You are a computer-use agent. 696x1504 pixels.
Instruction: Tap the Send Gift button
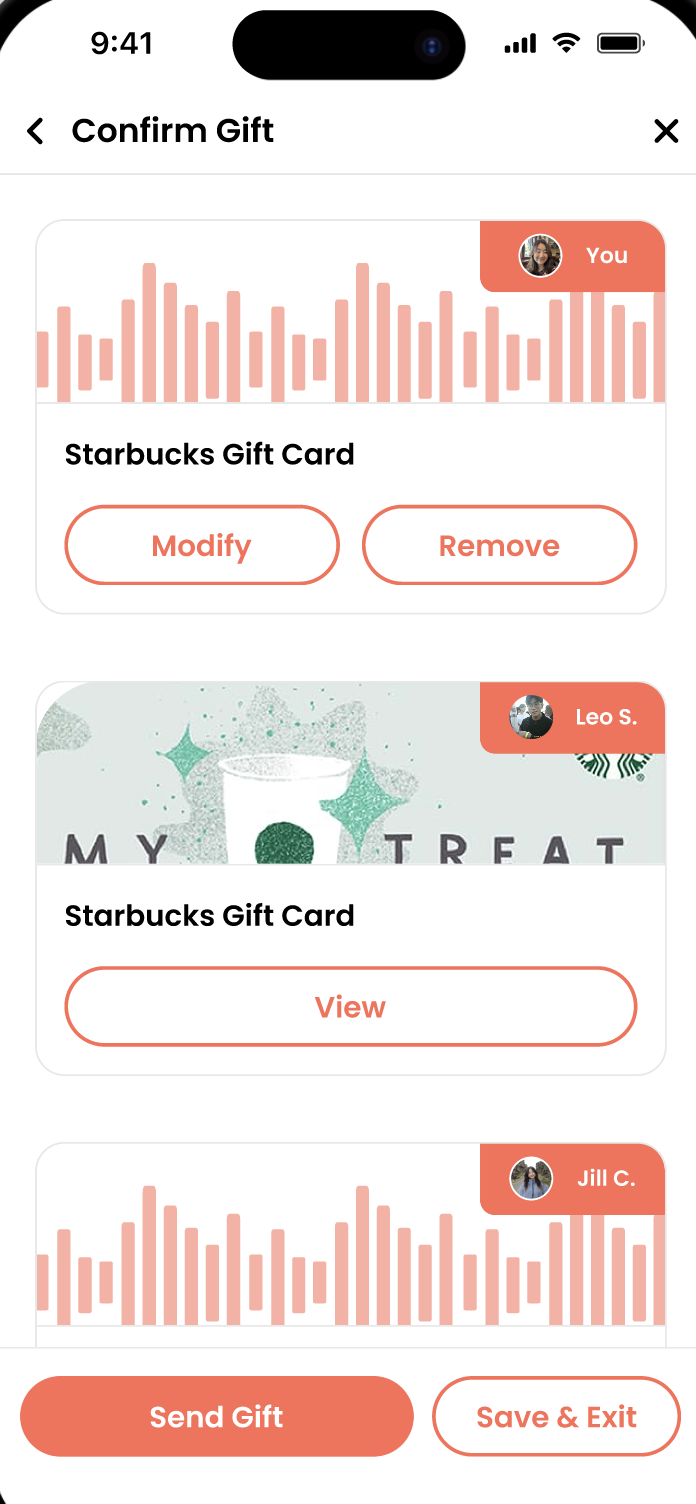pyautogui.click(x=217, y=1416)
